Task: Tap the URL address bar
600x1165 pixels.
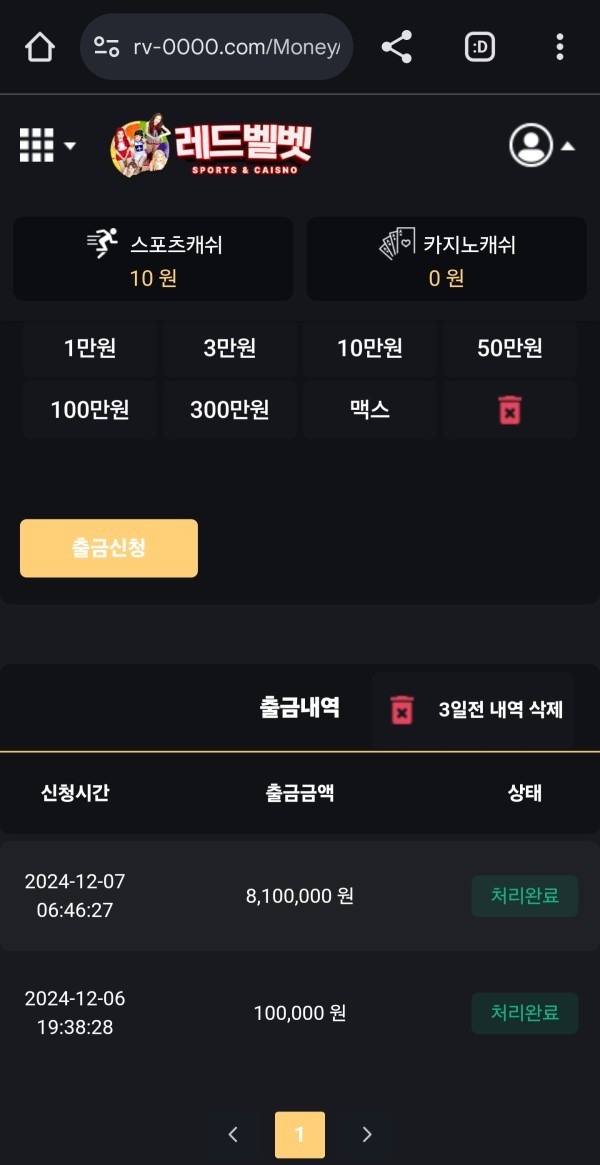Action: tap(217, 47)
